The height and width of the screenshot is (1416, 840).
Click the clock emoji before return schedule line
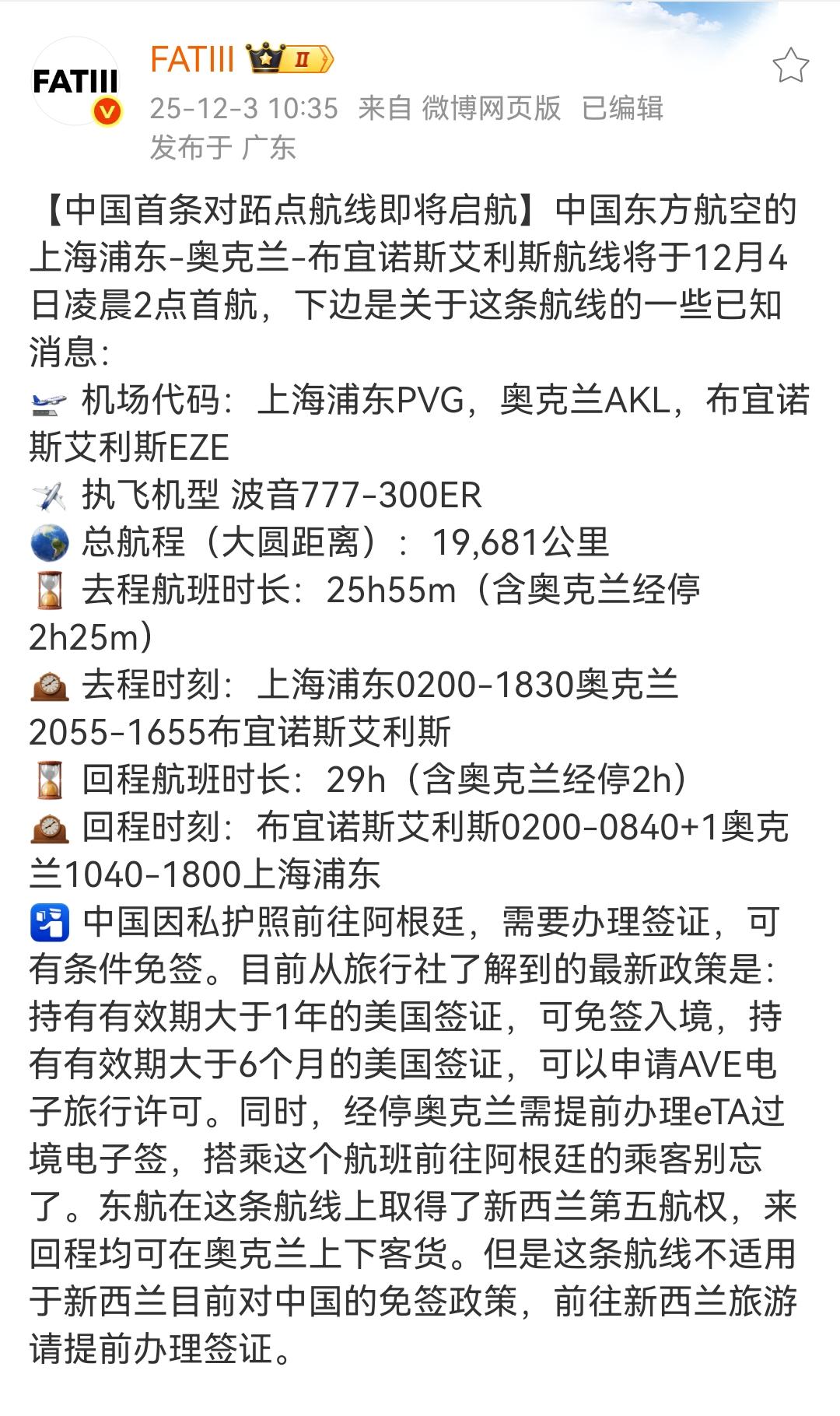point(48,827)
